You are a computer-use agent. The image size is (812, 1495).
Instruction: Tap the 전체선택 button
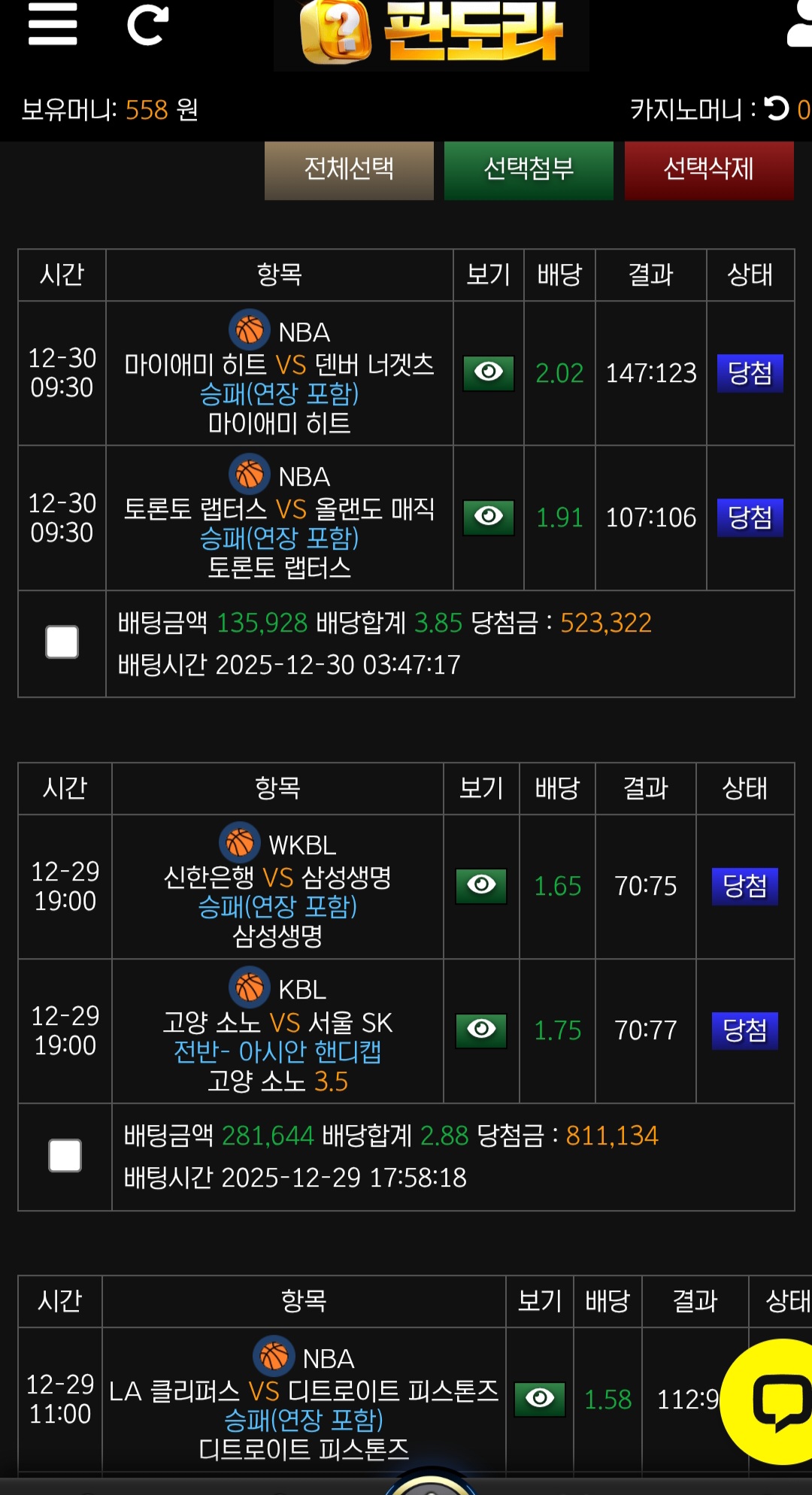click(349, 170)
